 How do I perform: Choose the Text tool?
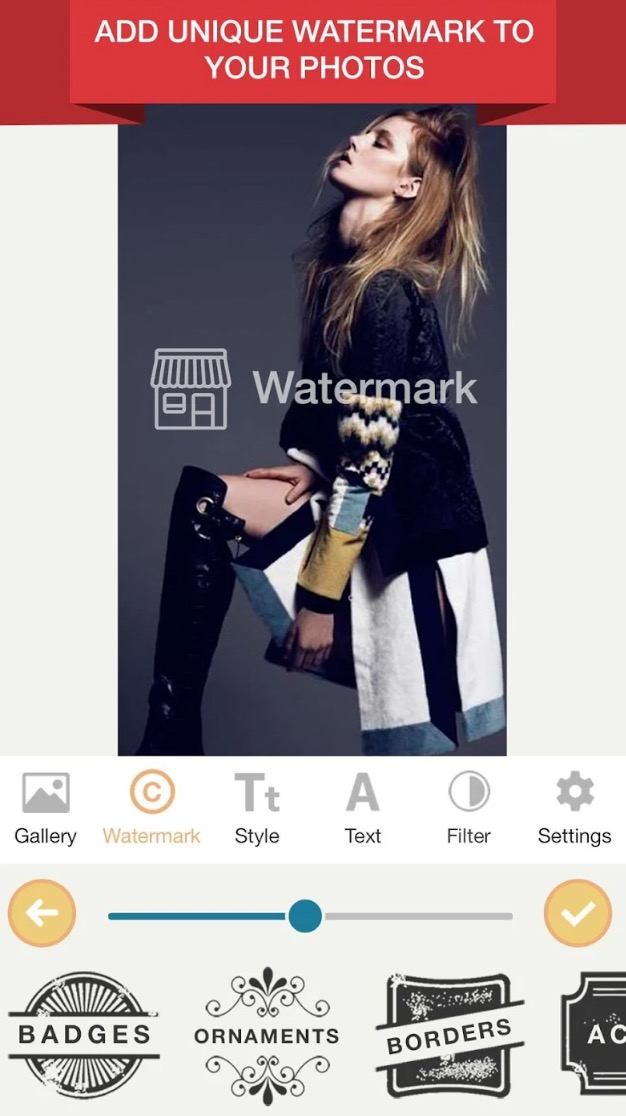(363, 809)
